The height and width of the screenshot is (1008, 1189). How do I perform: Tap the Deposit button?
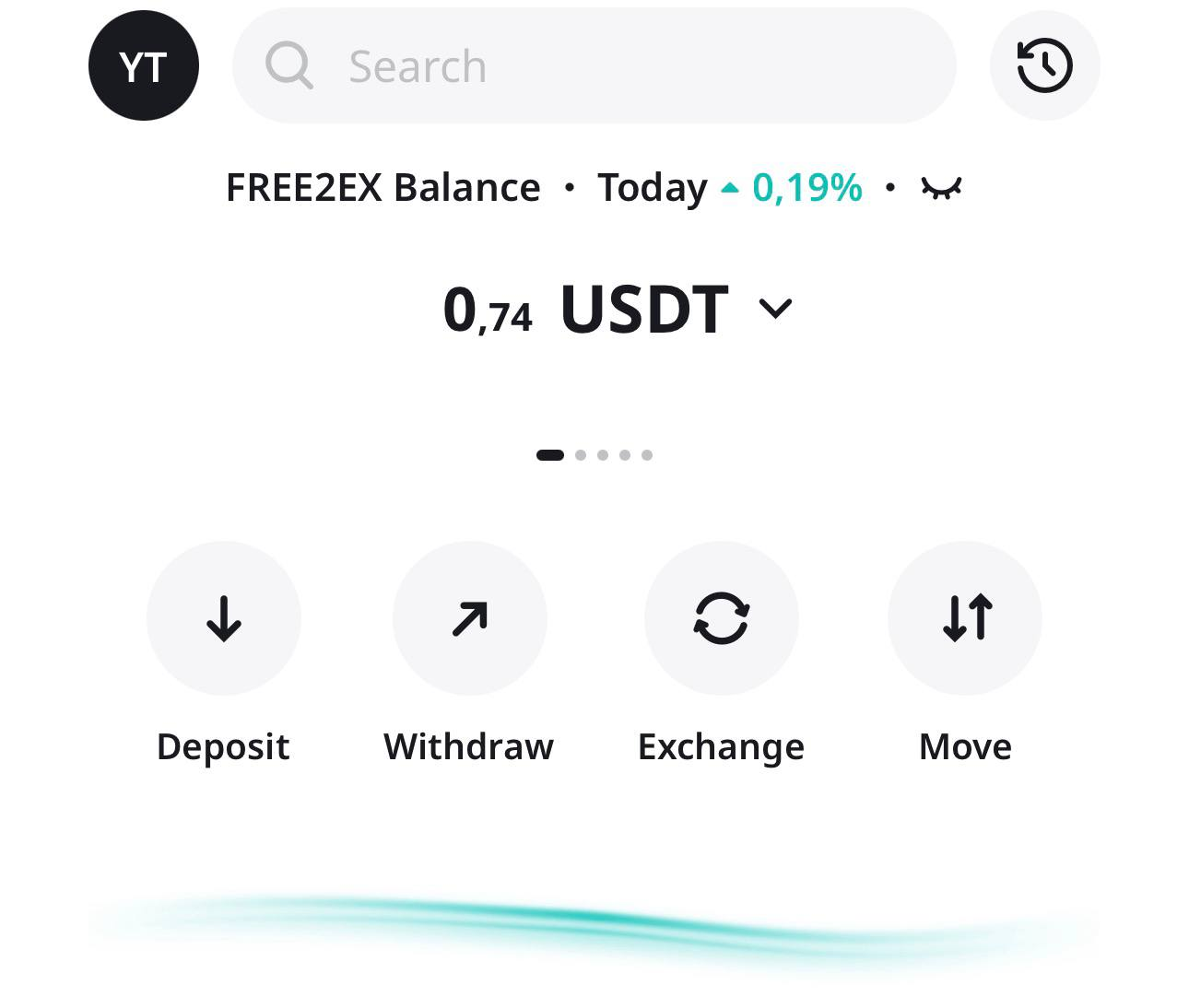pos(224,618)
